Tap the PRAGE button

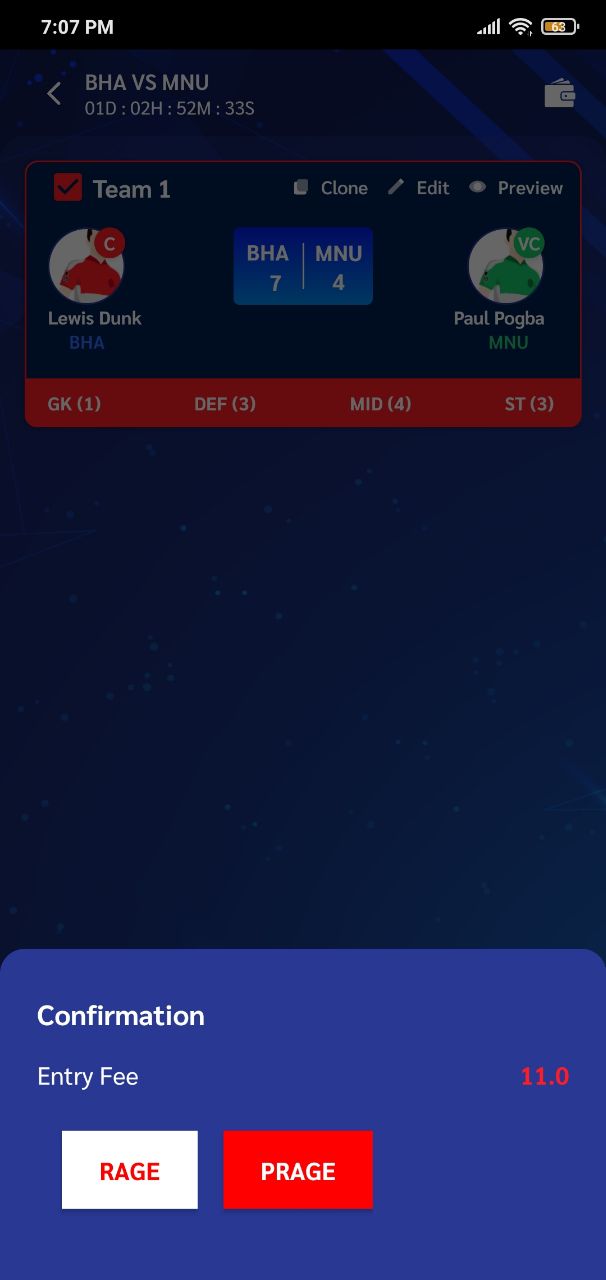298,1170
